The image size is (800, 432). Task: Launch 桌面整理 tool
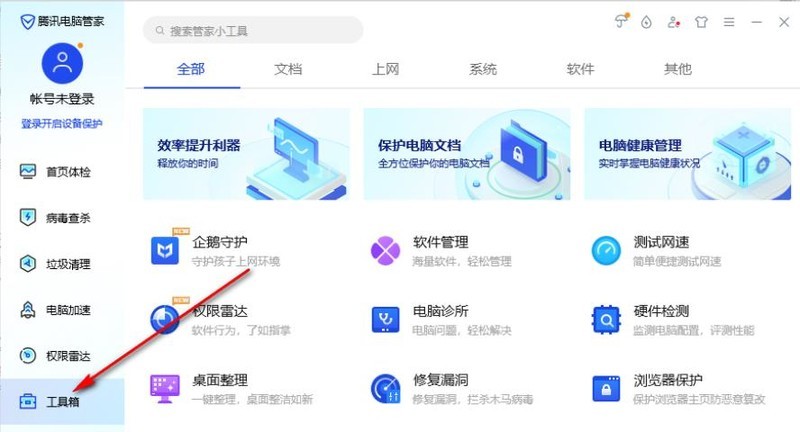pyautogui.click(x=219, y=388)
